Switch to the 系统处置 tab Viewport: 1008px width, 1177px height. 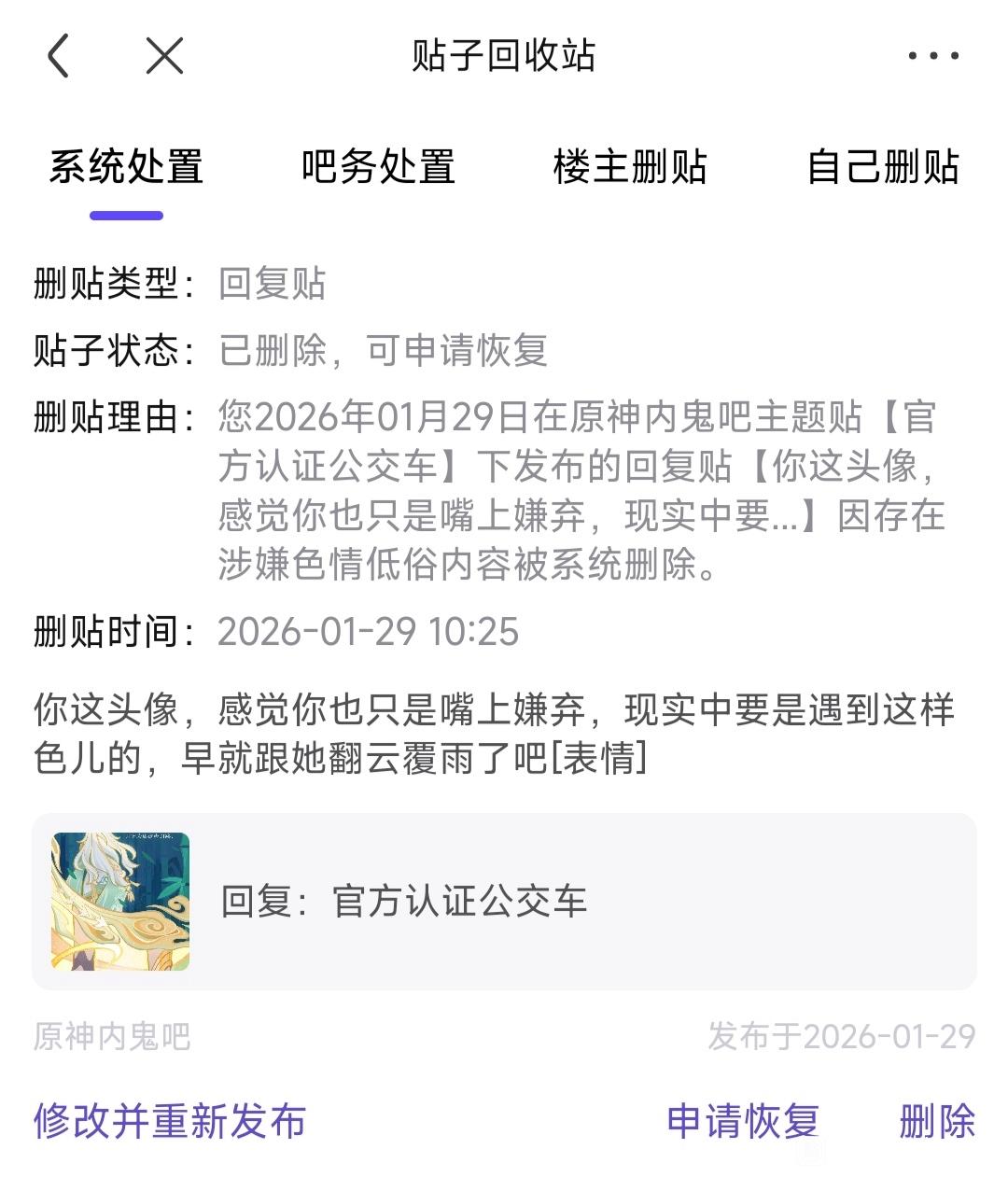pos(126,168)
